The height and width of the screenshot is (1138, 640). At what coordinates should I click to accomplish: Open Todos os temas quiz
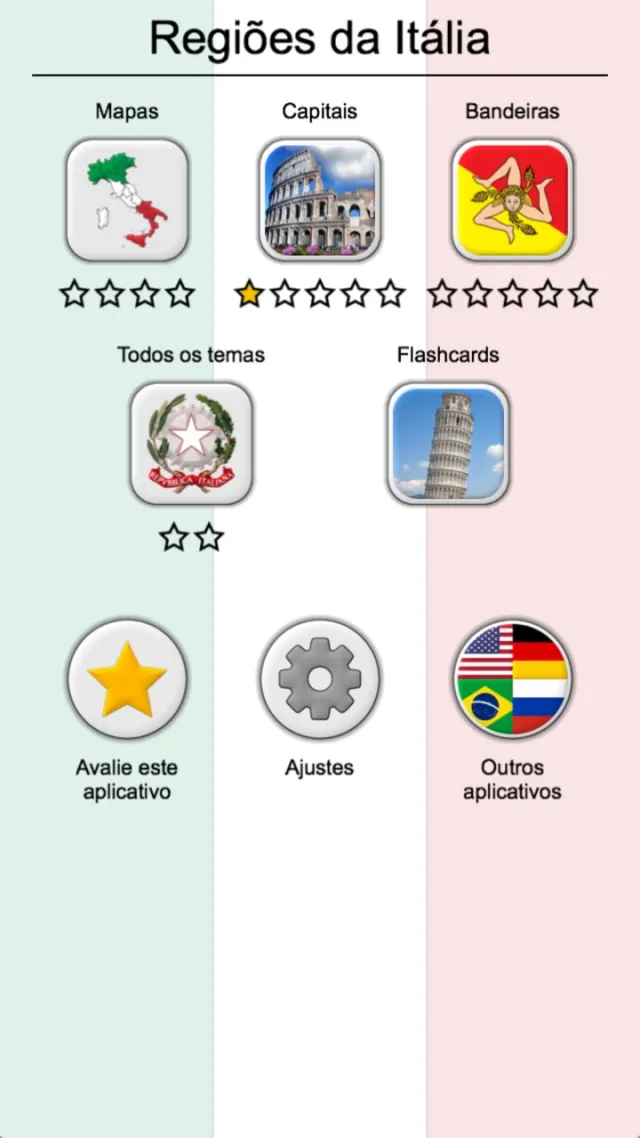191,443
